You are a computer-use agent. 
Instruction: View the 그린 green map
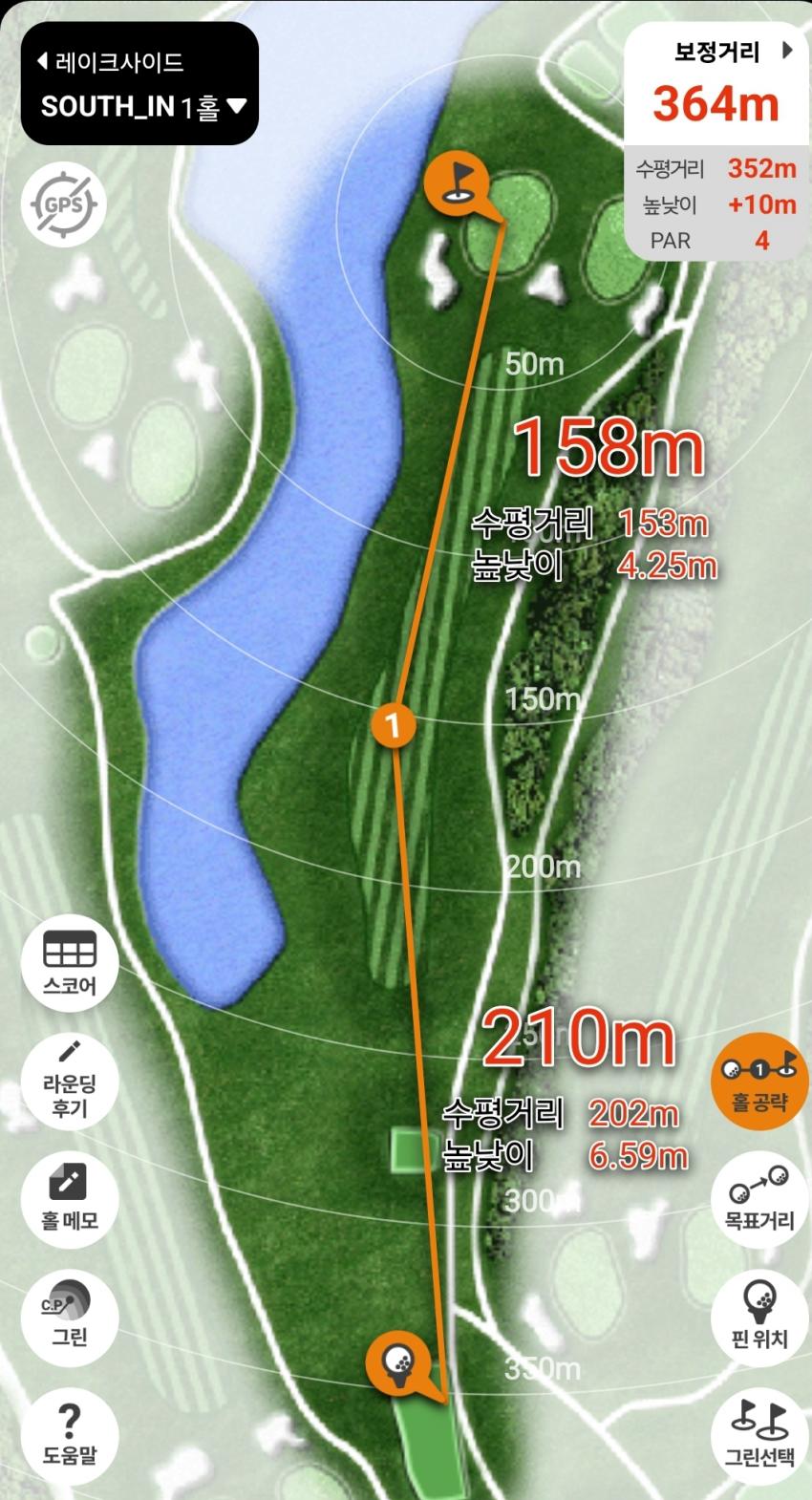[x=69, y=1315]
